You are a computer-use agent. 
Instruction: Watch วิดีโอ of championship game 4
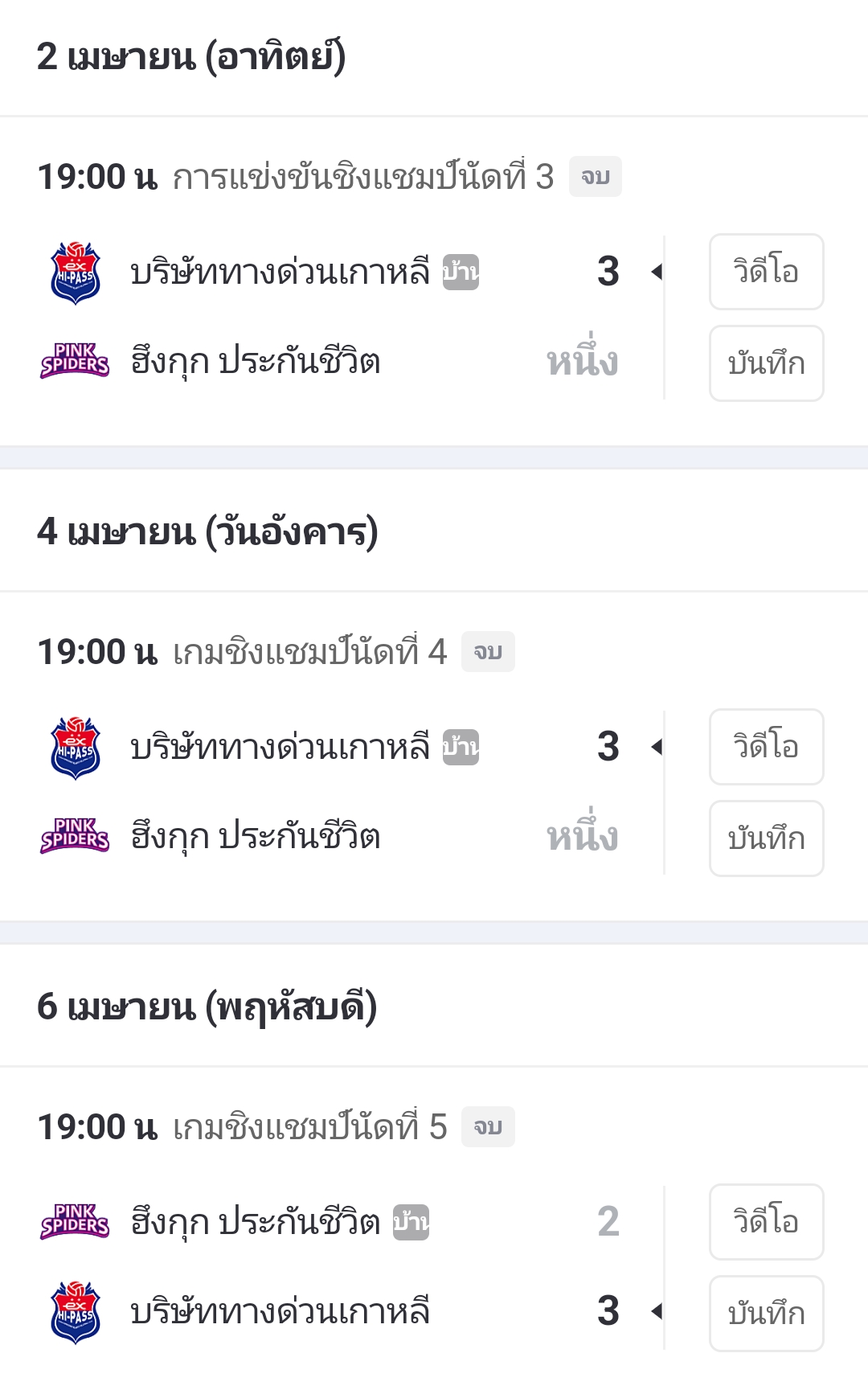tap(766, 747)
